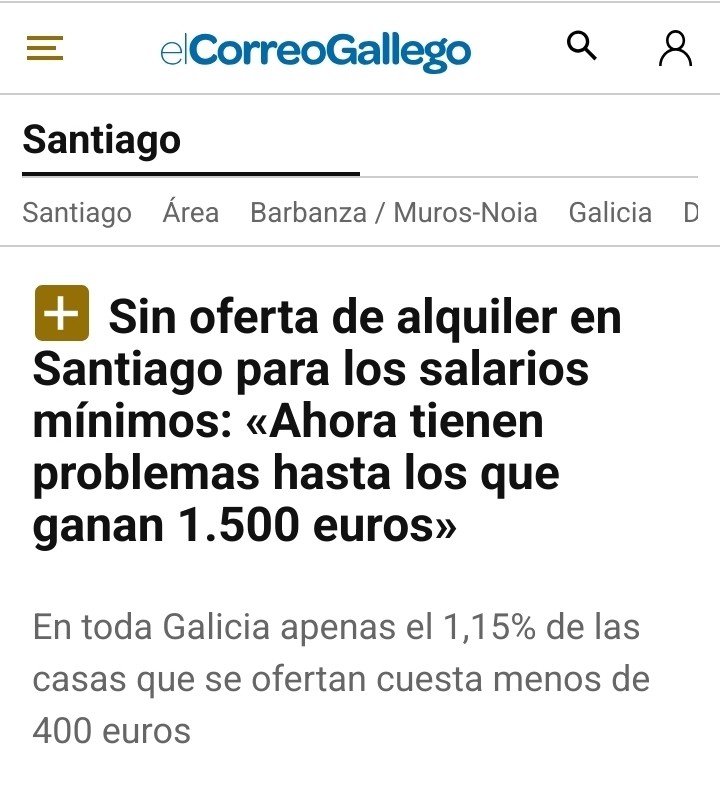Open the Santiago section heading
The height and width of the screenshot is (794, 720).
(x=101, y=139)
